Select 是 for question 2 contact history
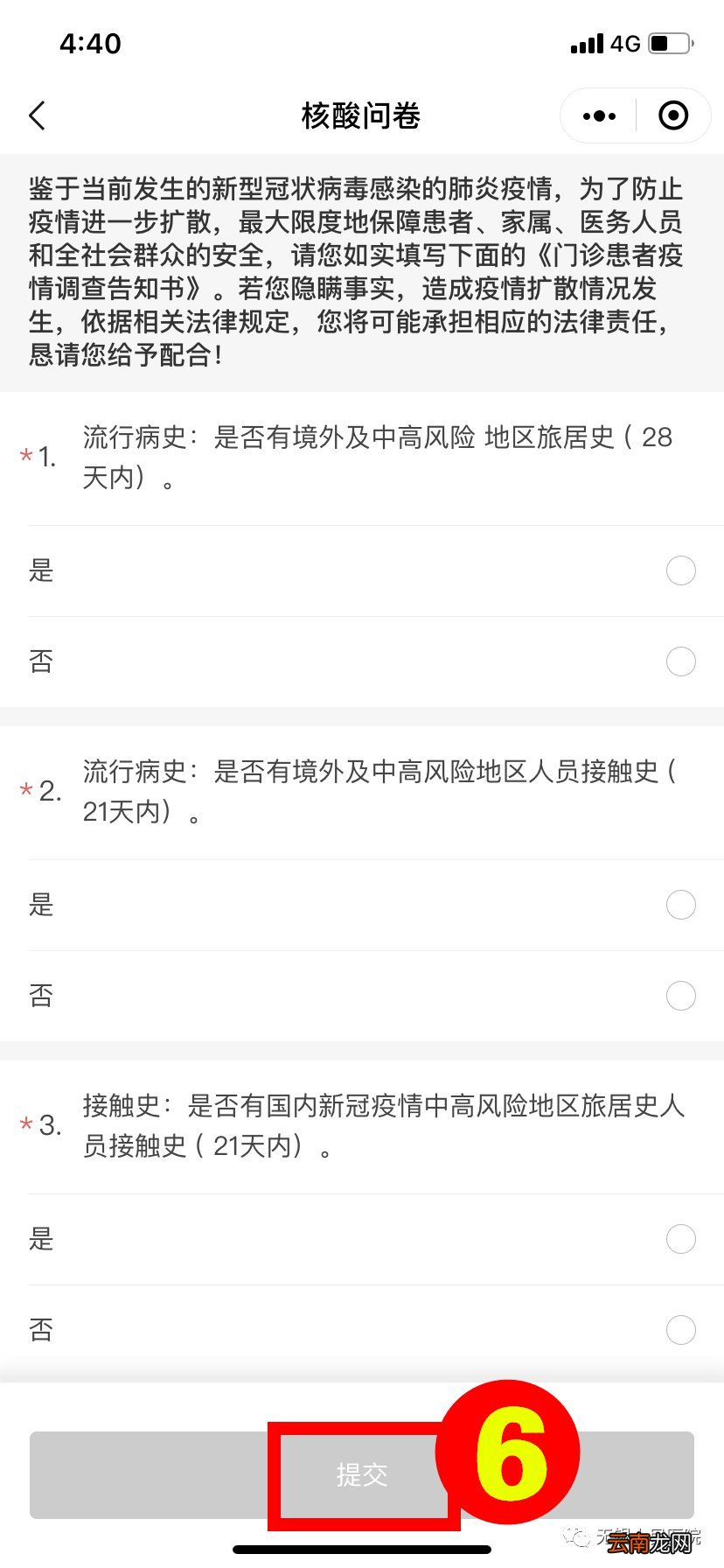 coord(680,904)
